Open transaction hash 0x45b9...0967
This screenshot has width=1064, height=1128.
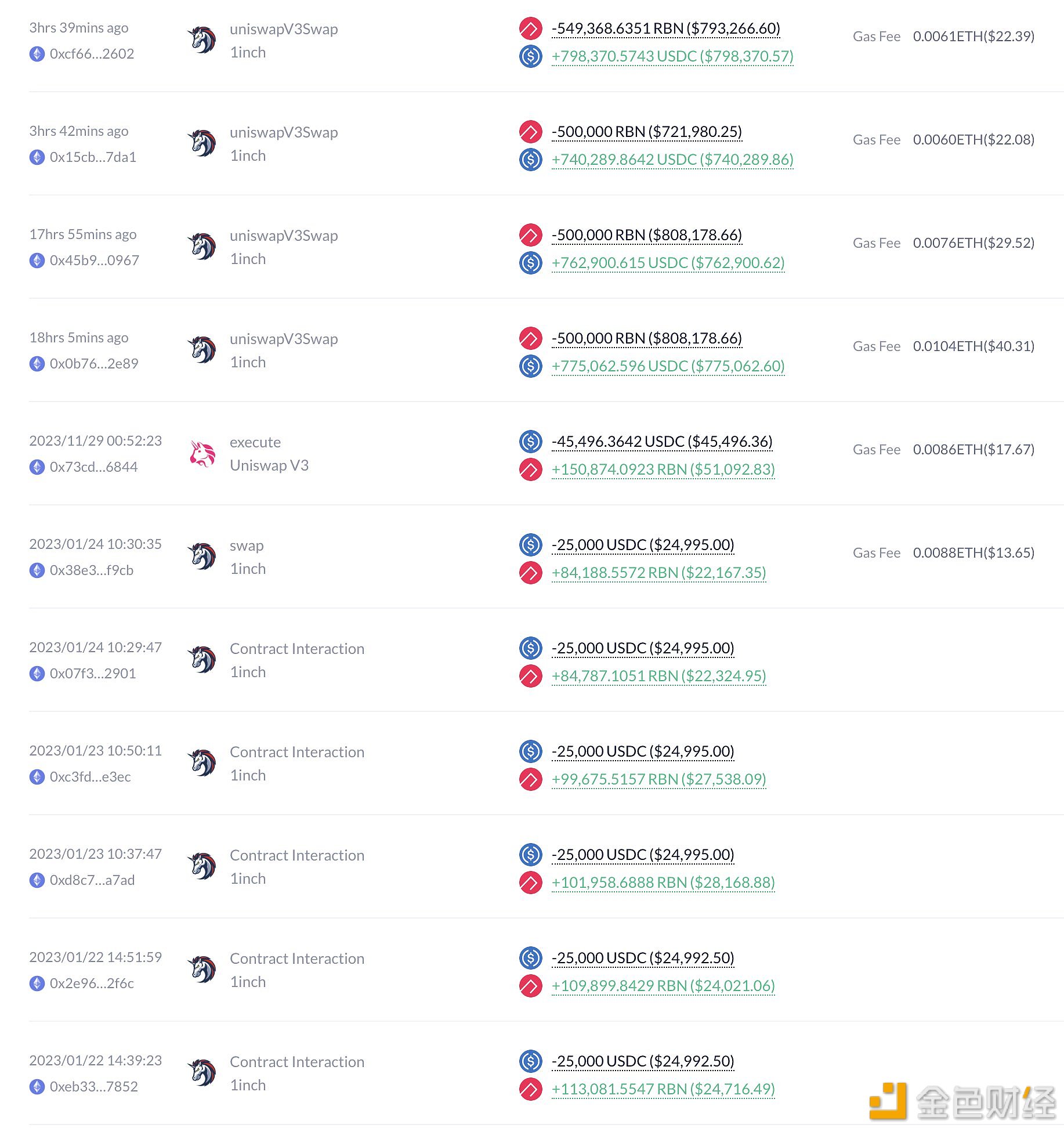tap(95, 261)
